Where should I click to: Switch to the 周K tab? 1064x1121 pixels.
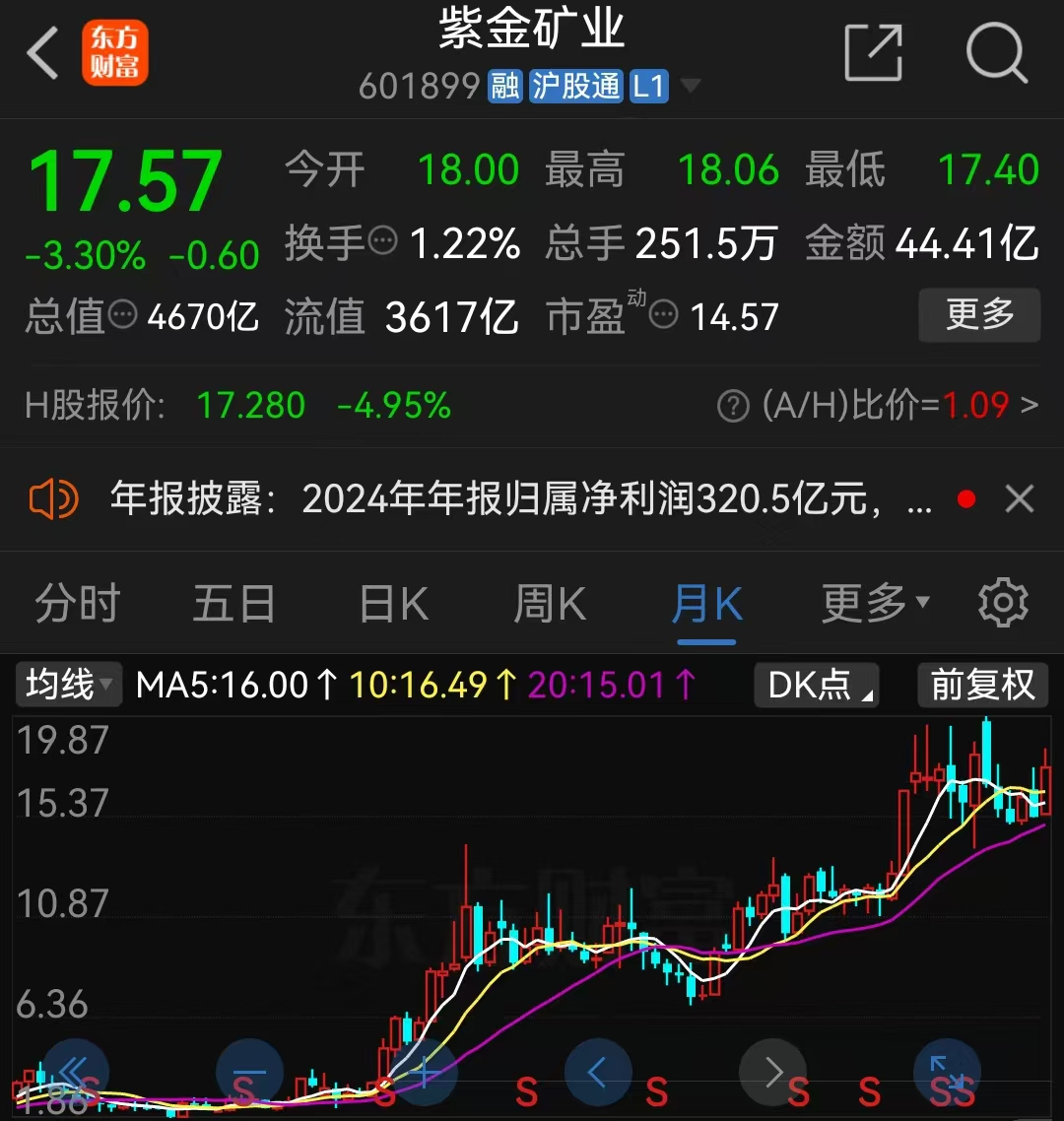click(549, 603)
